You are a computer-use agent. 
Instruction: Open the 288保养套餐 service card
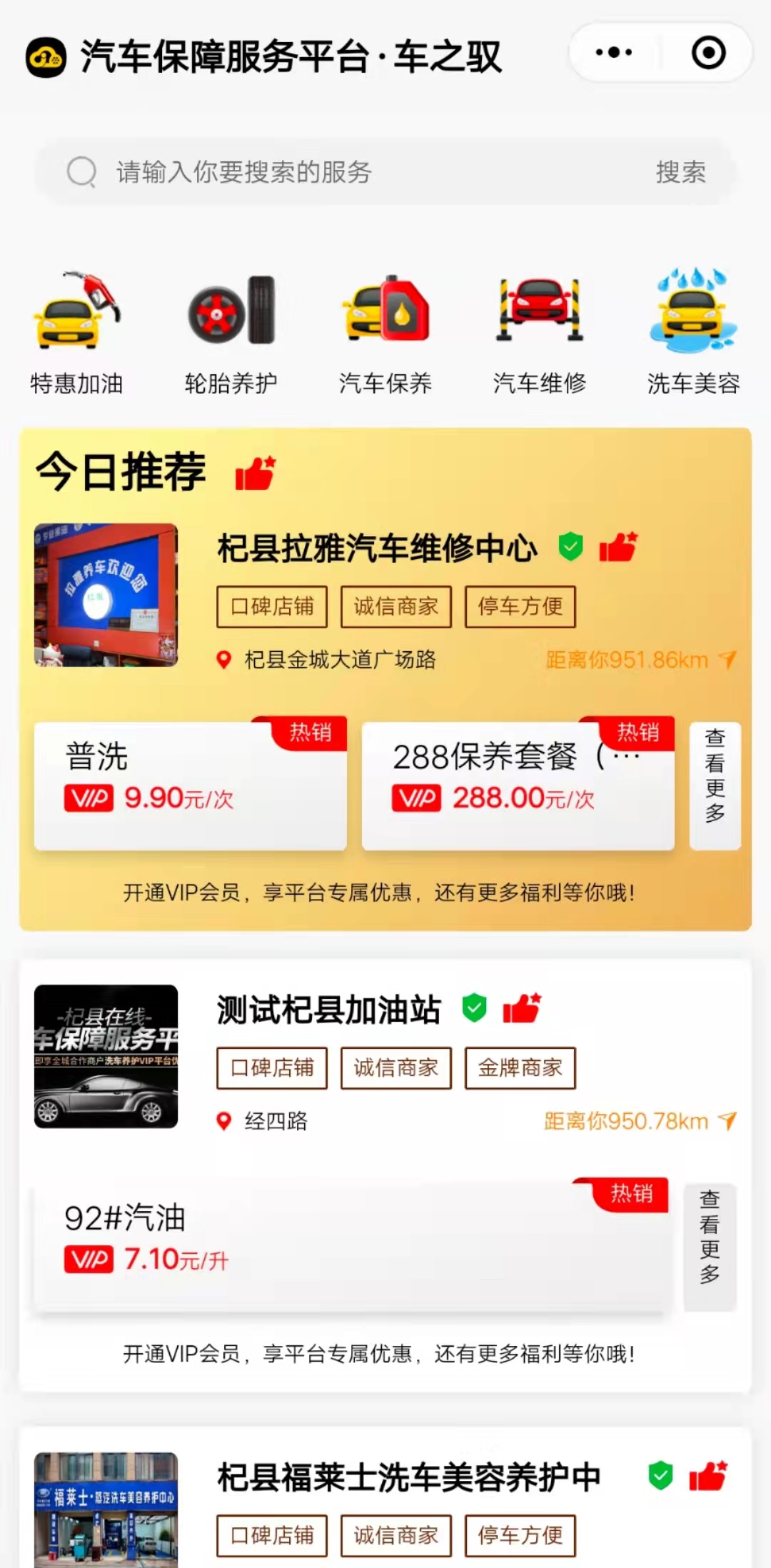[x=518, y=785]
